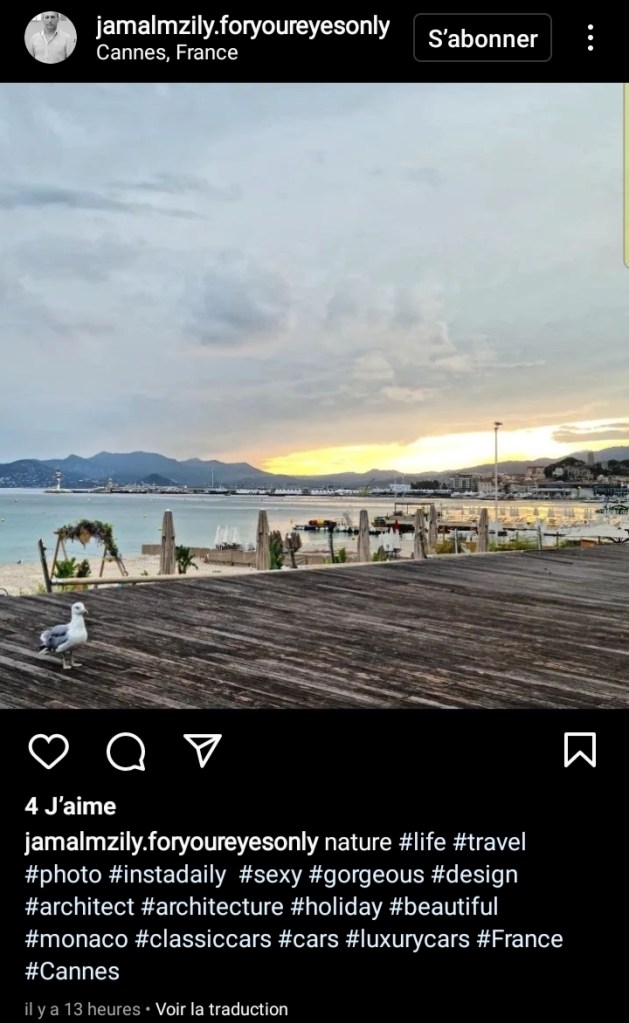Open the #instadaily hashtag
The image size is (629, 1023).
coord(167,875)
